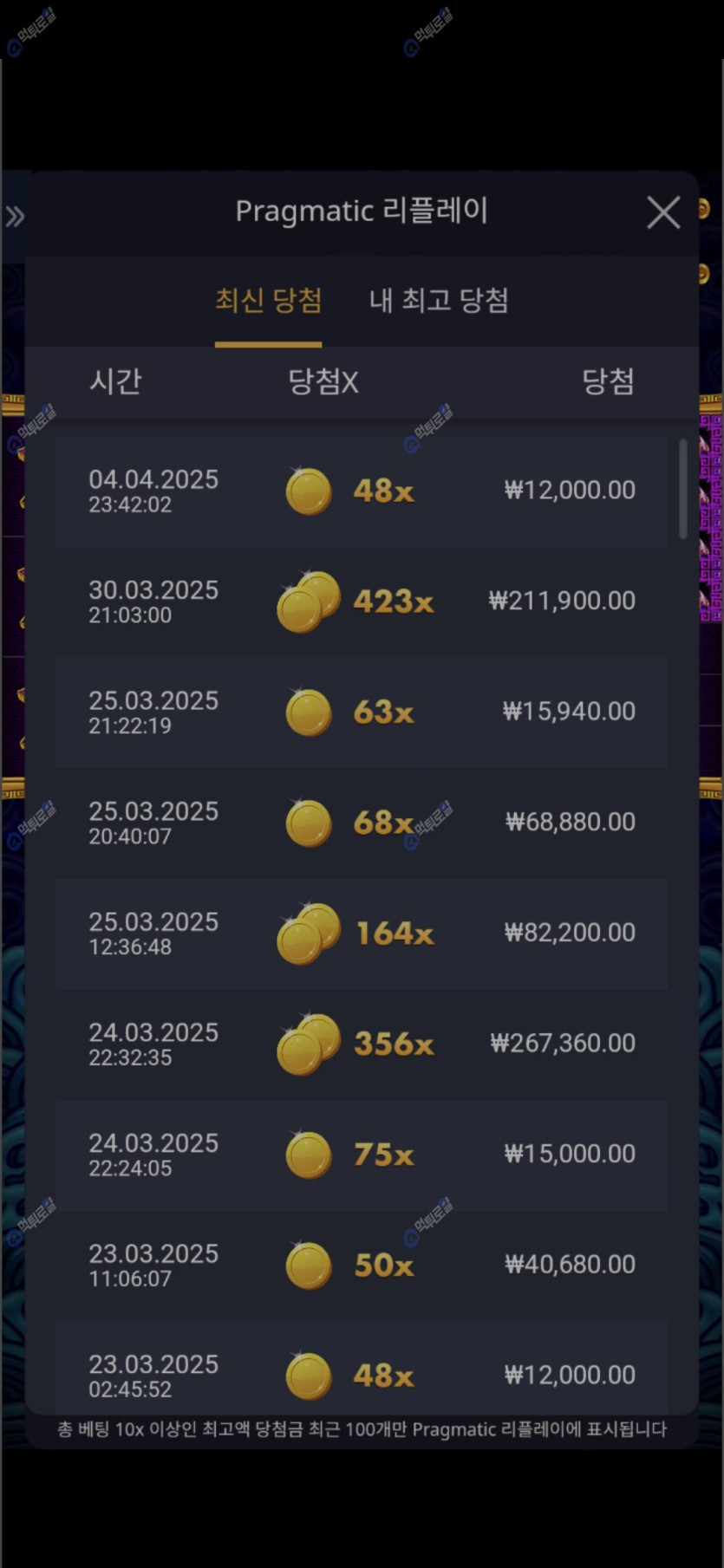Open the 75x replay at 22:24:05

(362, 1155)
